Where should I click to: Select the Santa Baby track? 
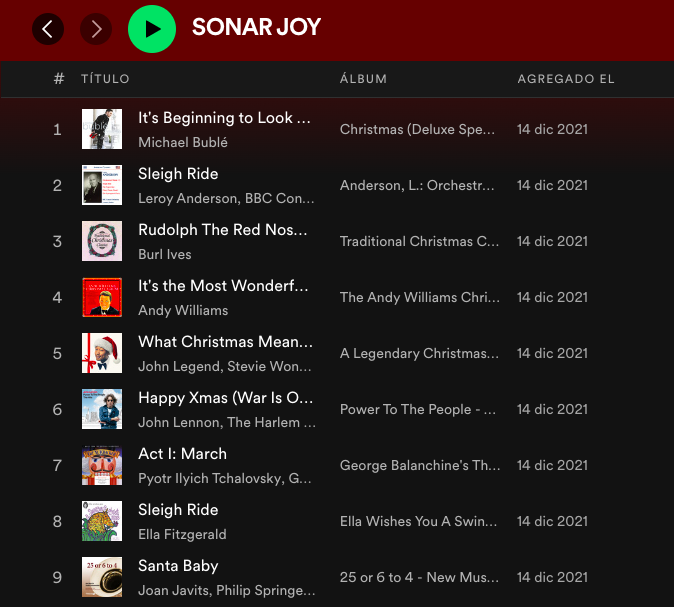tap(178, 566)
